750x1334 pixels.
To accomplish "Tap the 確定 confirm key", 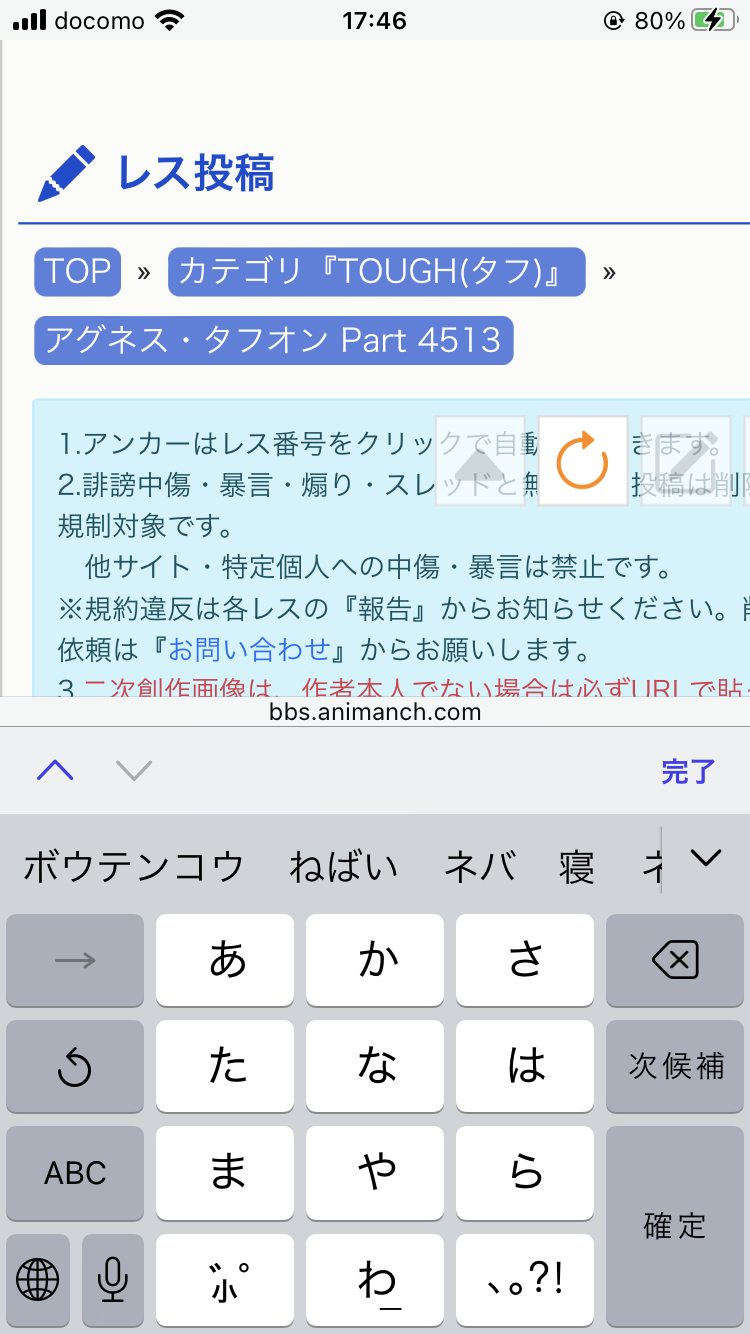I will pos(675,1226).
